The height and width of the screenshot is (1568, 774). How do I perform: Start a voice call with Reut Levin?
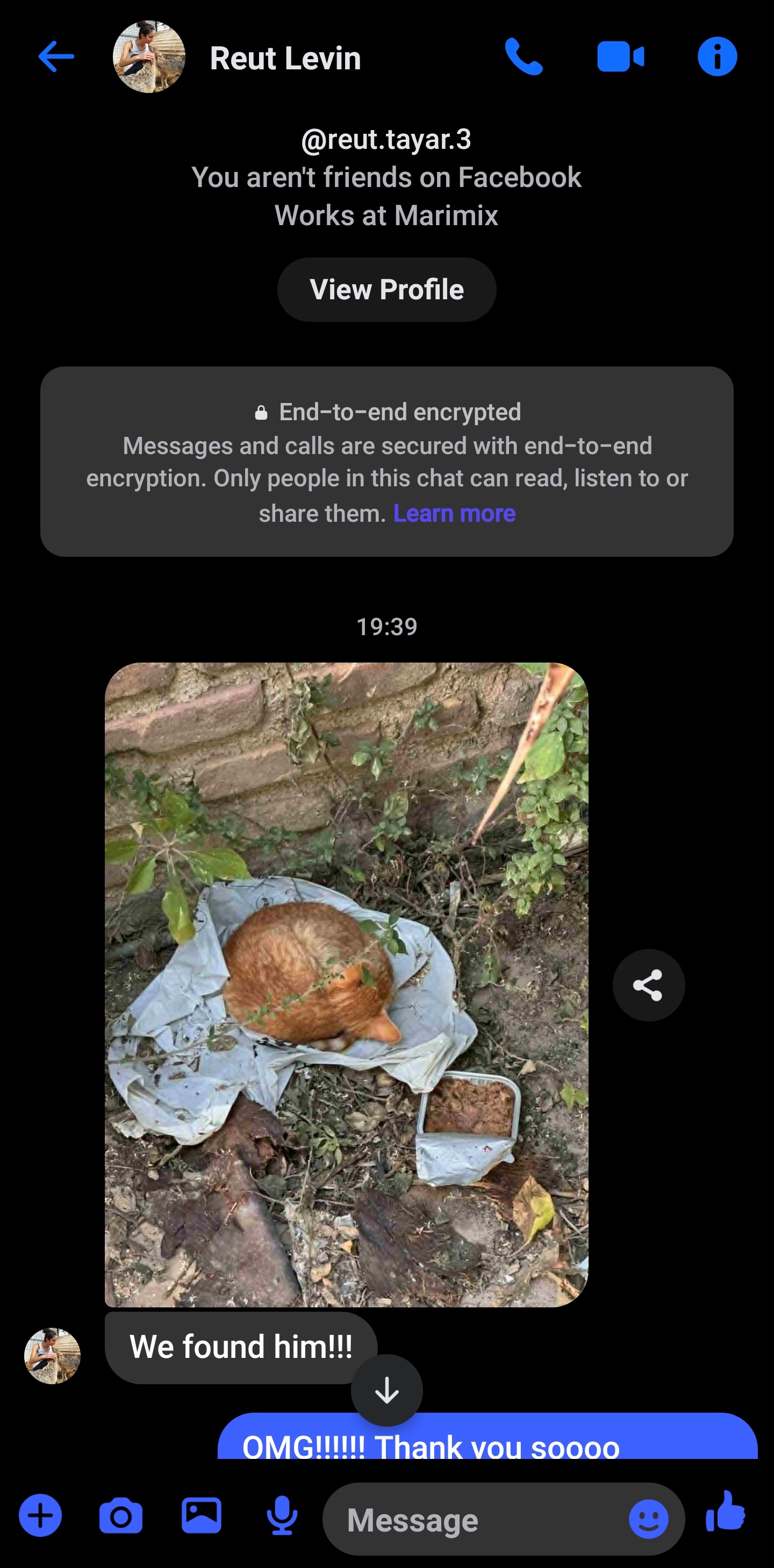pyautogui.click(x=524, y=56)
